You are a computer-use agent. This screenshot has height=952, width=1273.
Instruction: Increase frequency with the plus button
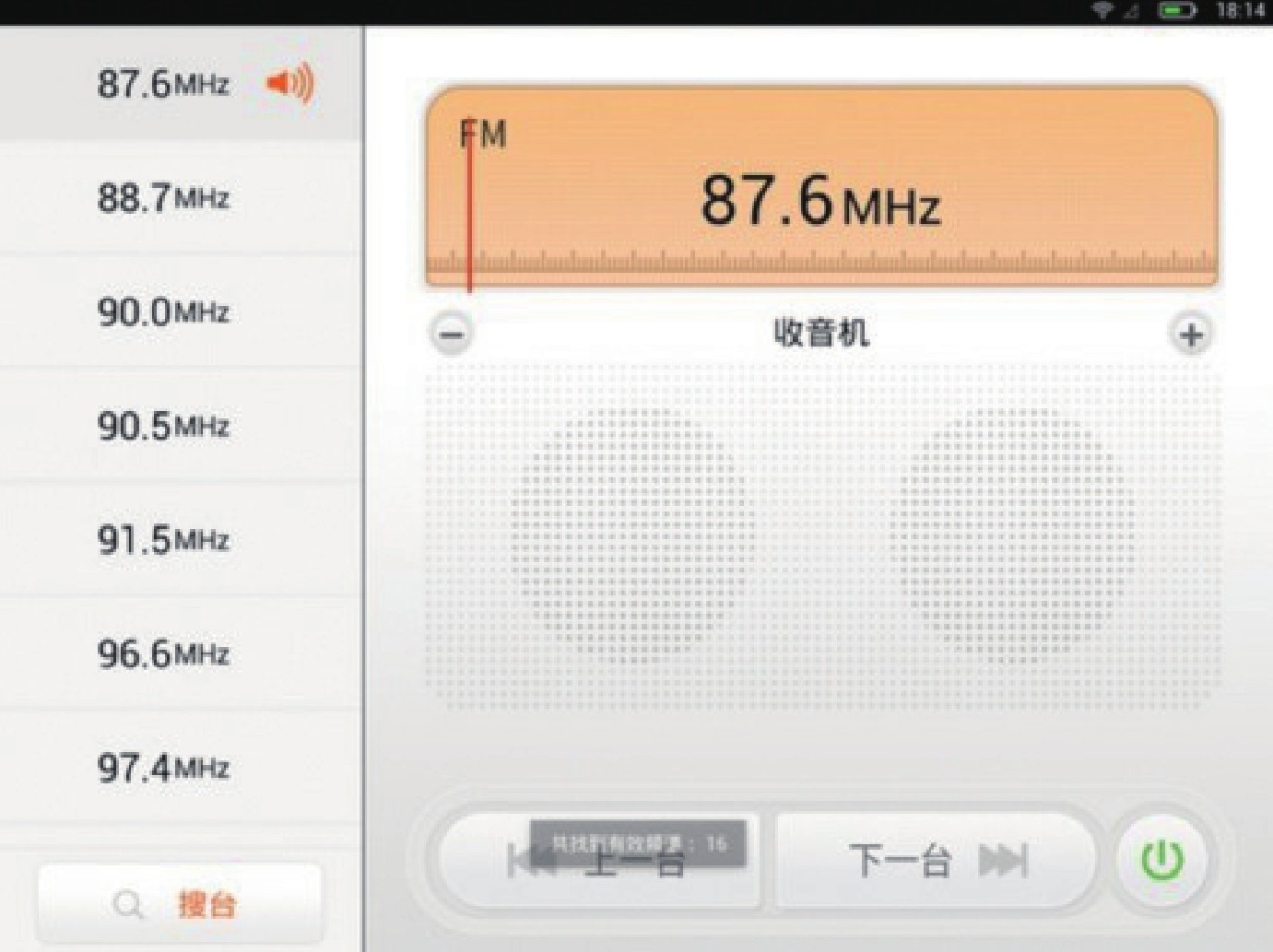(x=1191, y=334)
